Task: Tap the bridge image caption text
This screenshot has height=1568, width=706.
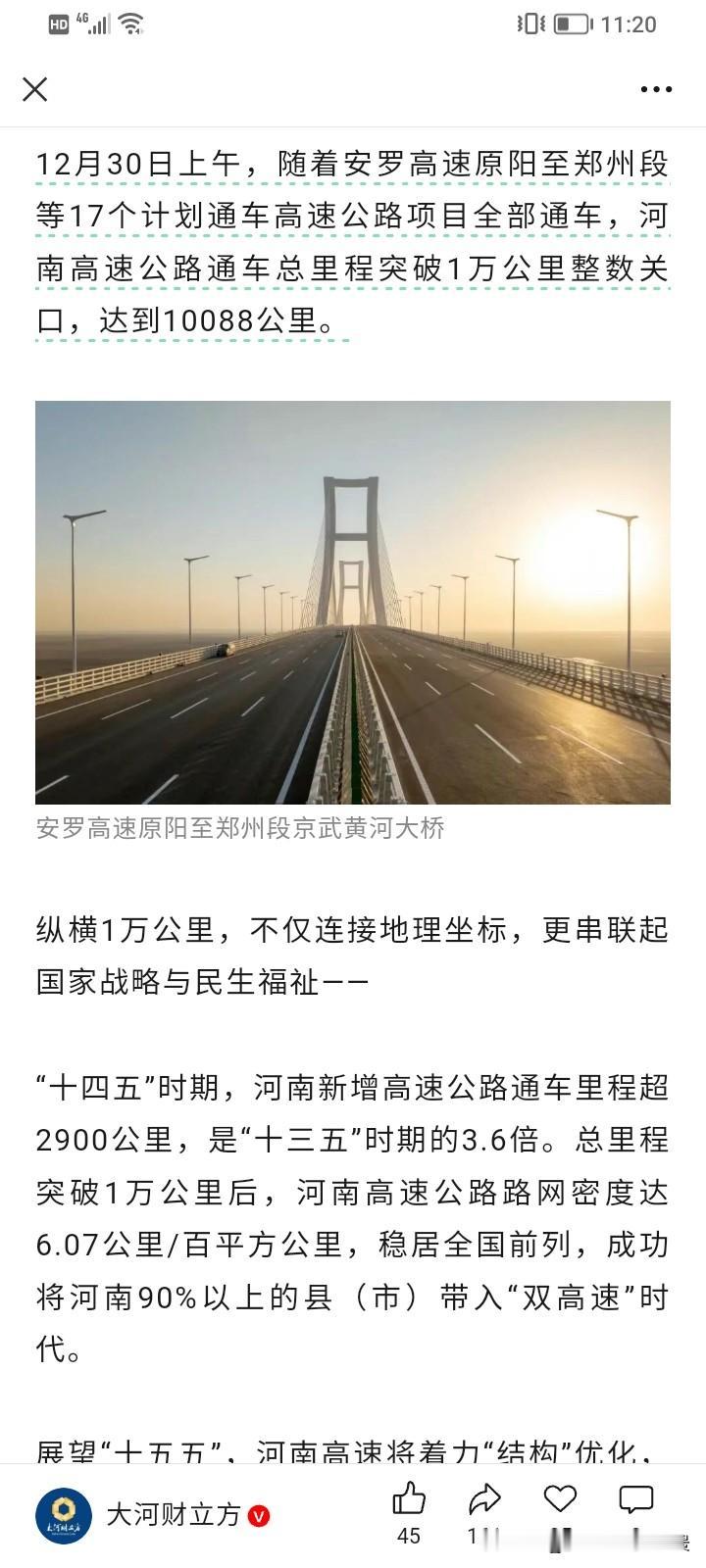Action: click(240, 831)
